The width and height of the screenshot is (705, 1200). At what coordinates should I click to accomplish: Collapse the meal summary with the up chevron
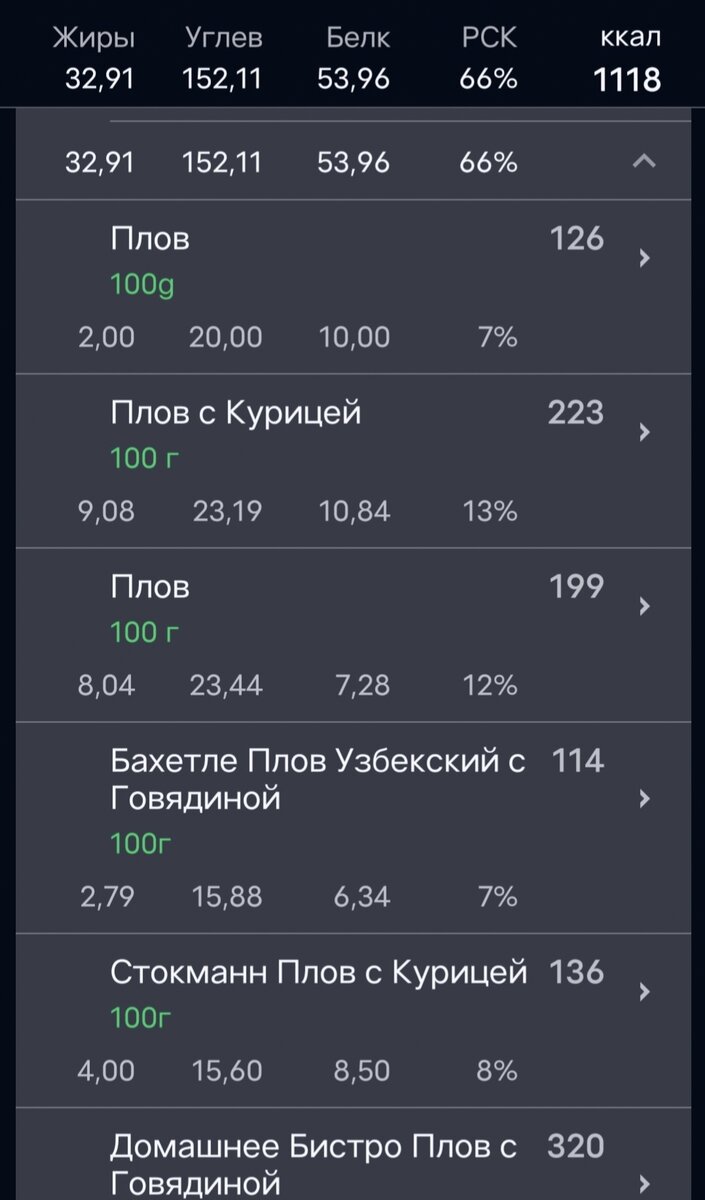point(645,161)
